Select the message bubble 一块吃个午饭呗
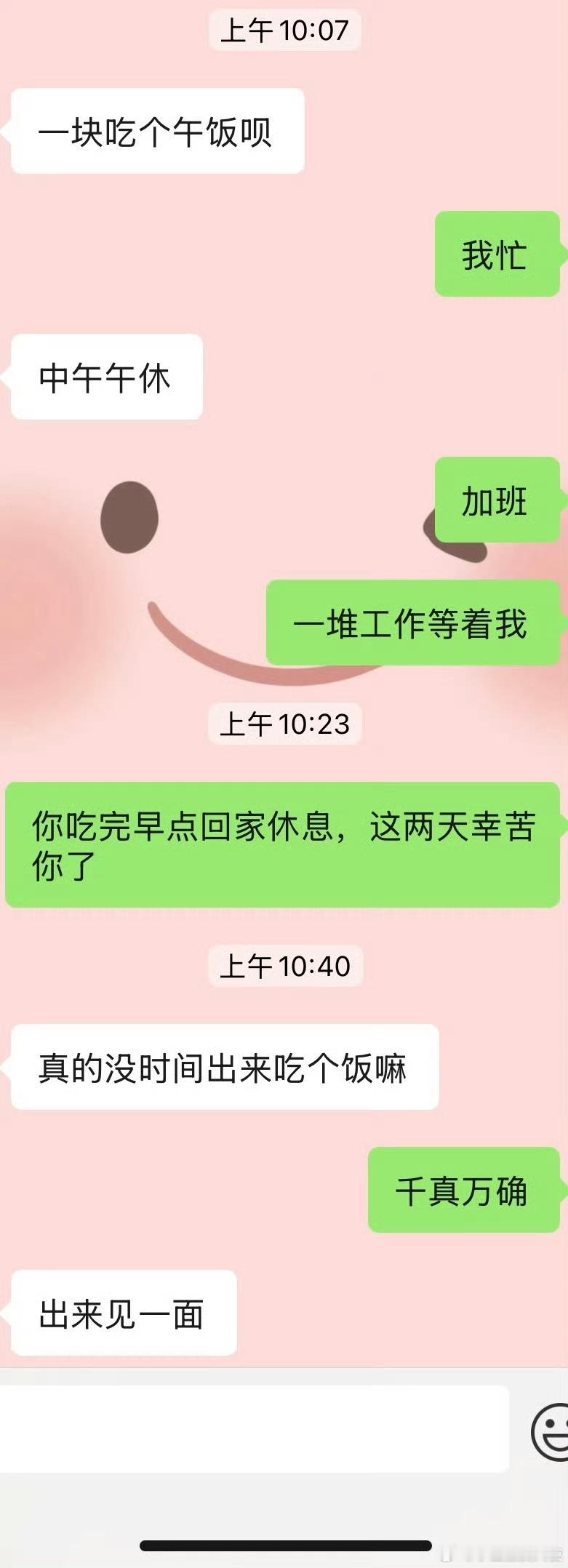Viewport: 568px width, 1568px height. [156, 131]
